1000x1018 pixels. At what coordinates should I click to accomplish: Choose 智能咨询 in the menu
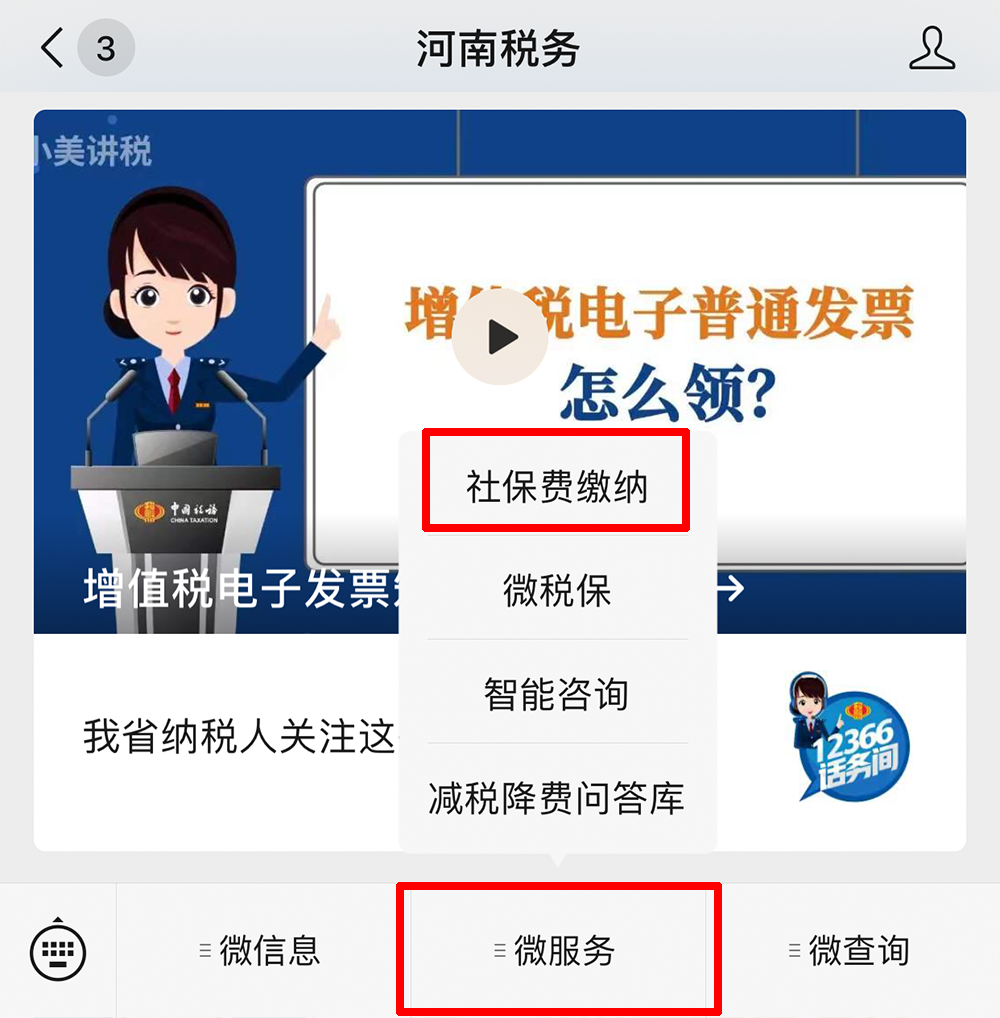point(557,694)
